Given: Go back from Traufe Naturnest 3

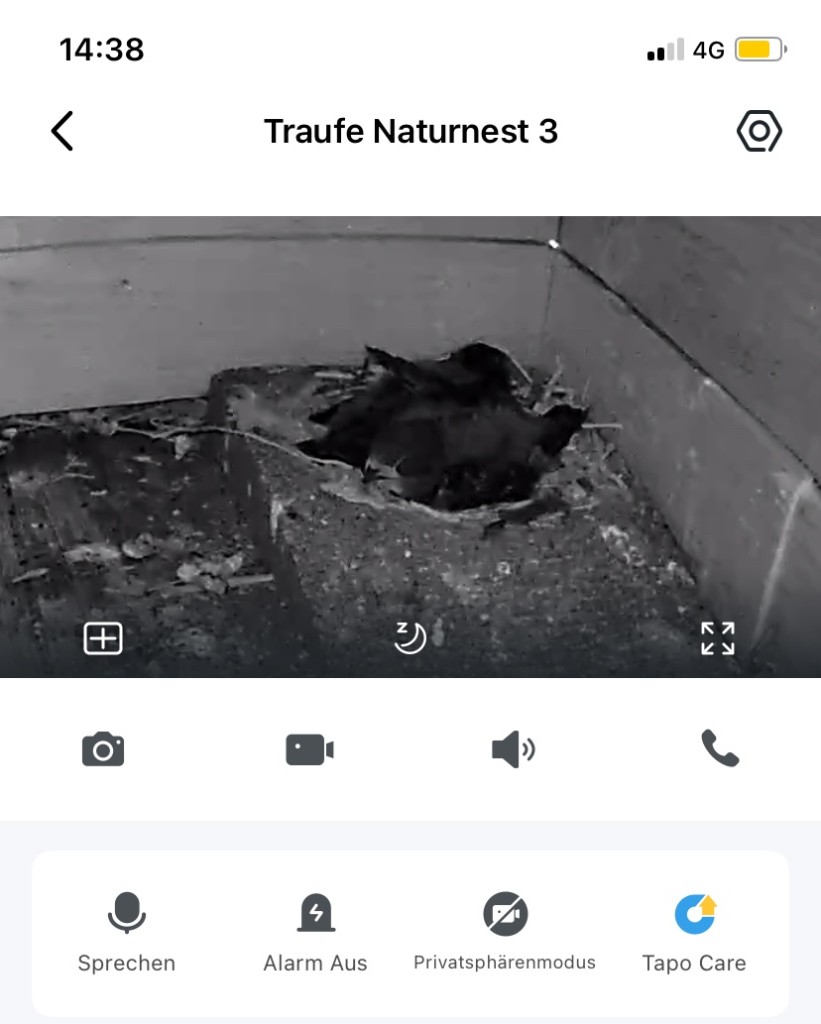Looking at the screenshot, I should 62,131.
